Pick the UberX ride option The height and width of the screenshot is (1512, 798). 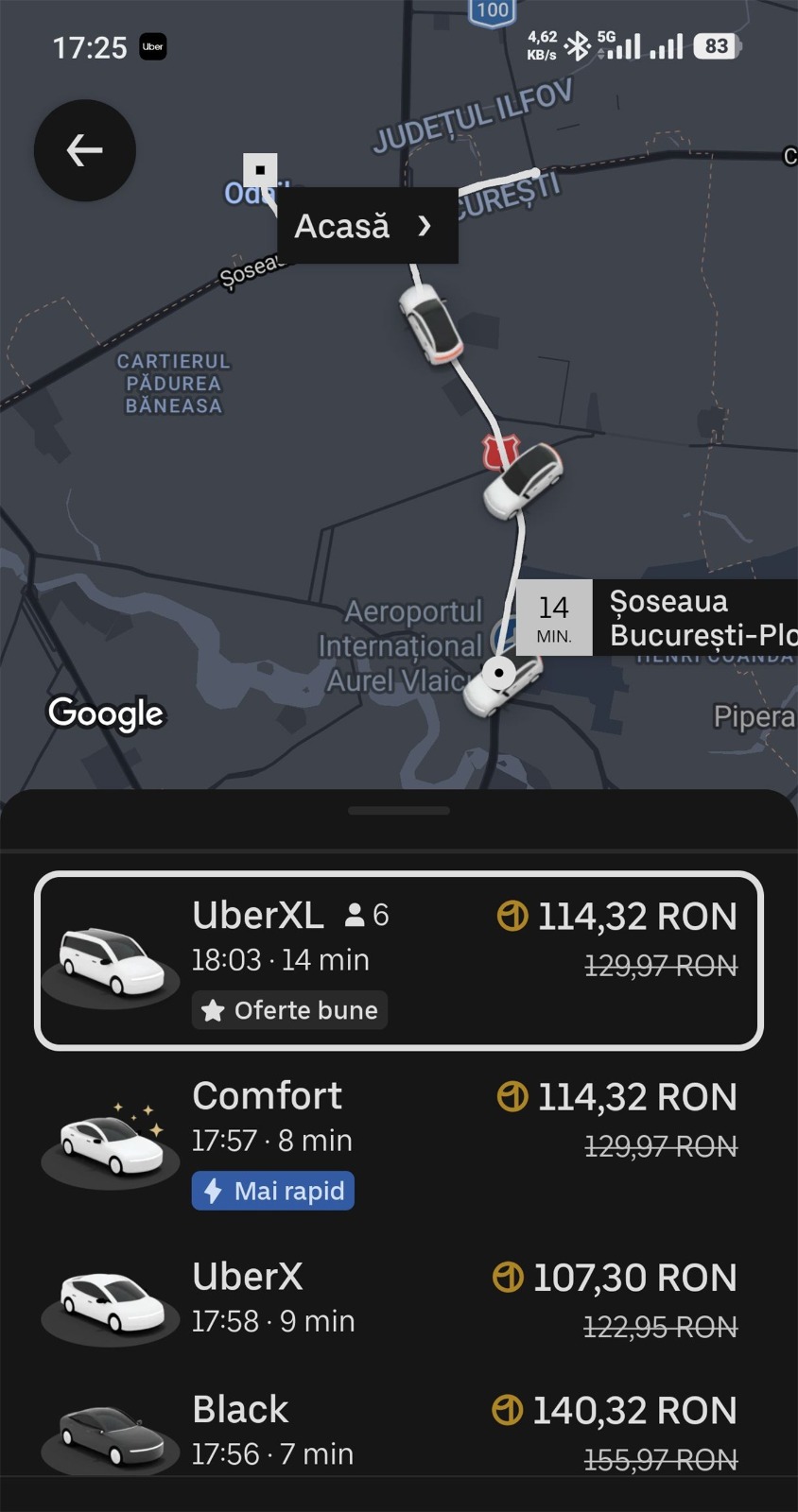[398, 1298]
